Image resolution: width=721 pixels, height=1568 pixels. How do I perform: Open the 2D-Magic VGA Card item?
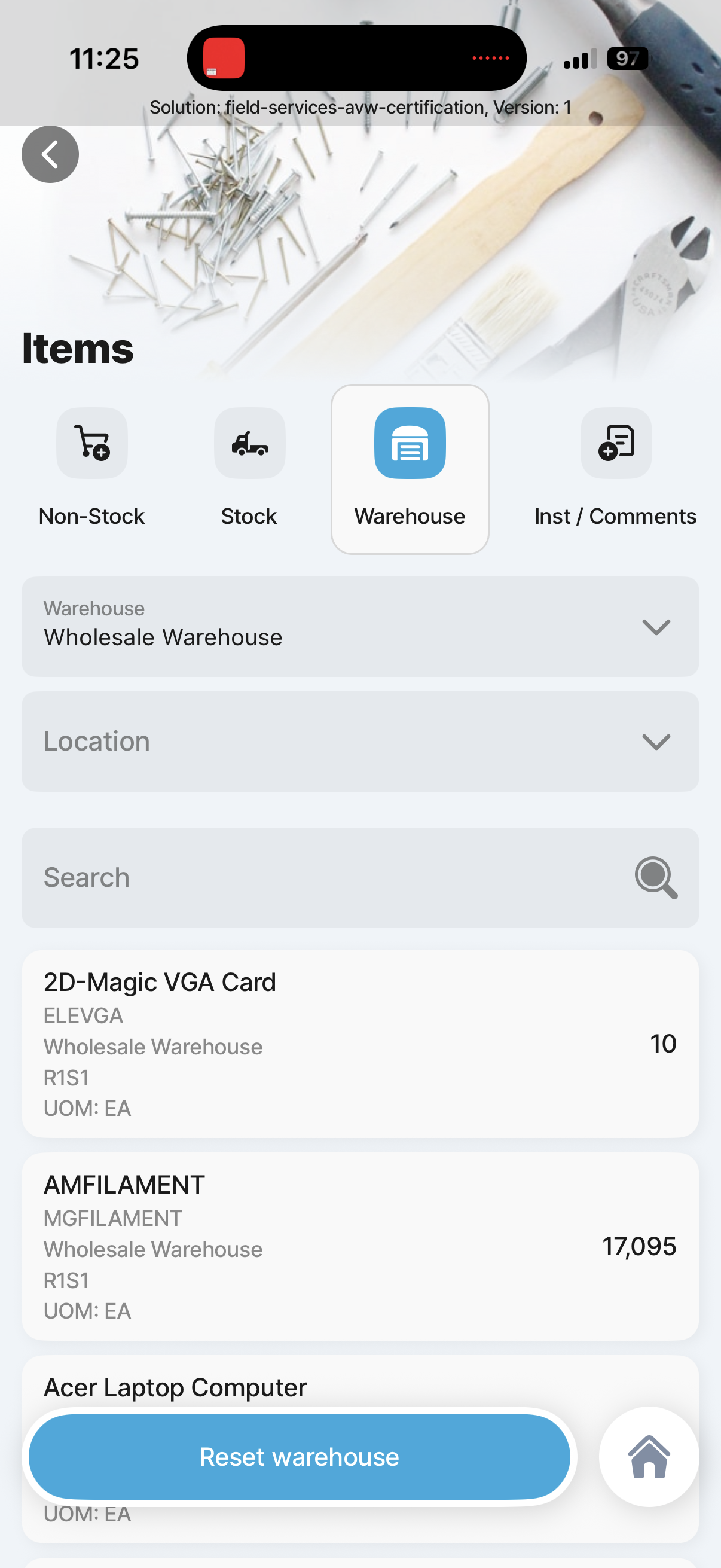tap(360, 1044)
